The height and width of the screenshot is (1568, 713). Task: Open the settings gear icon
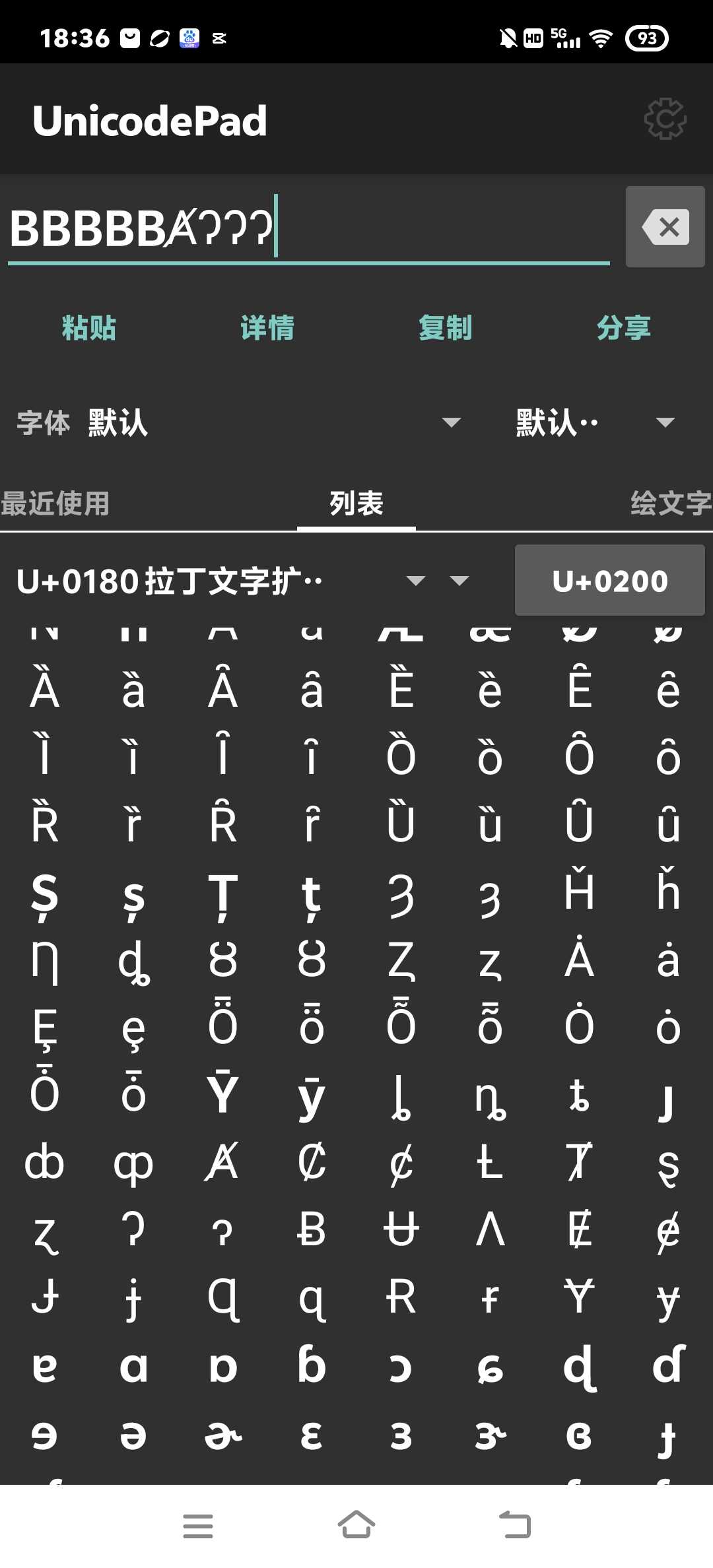[x=665, y=119]
